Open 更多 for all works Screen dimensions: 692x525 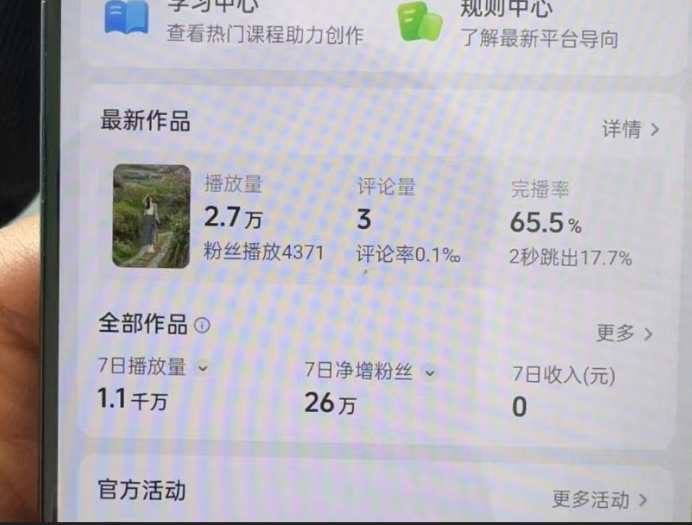click(x=624, y=333)
